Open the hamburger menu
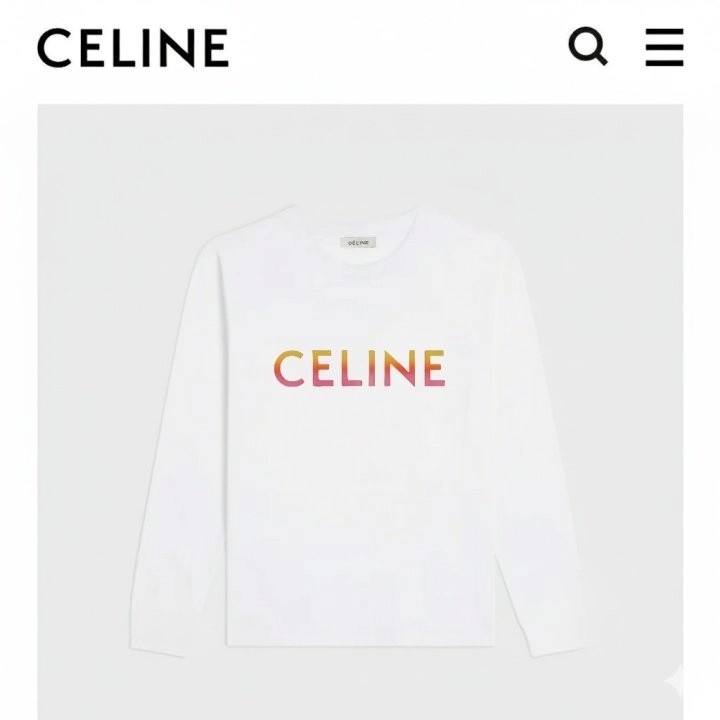The width and height of the screenshot is (720, 720). [x=664, y=46]
